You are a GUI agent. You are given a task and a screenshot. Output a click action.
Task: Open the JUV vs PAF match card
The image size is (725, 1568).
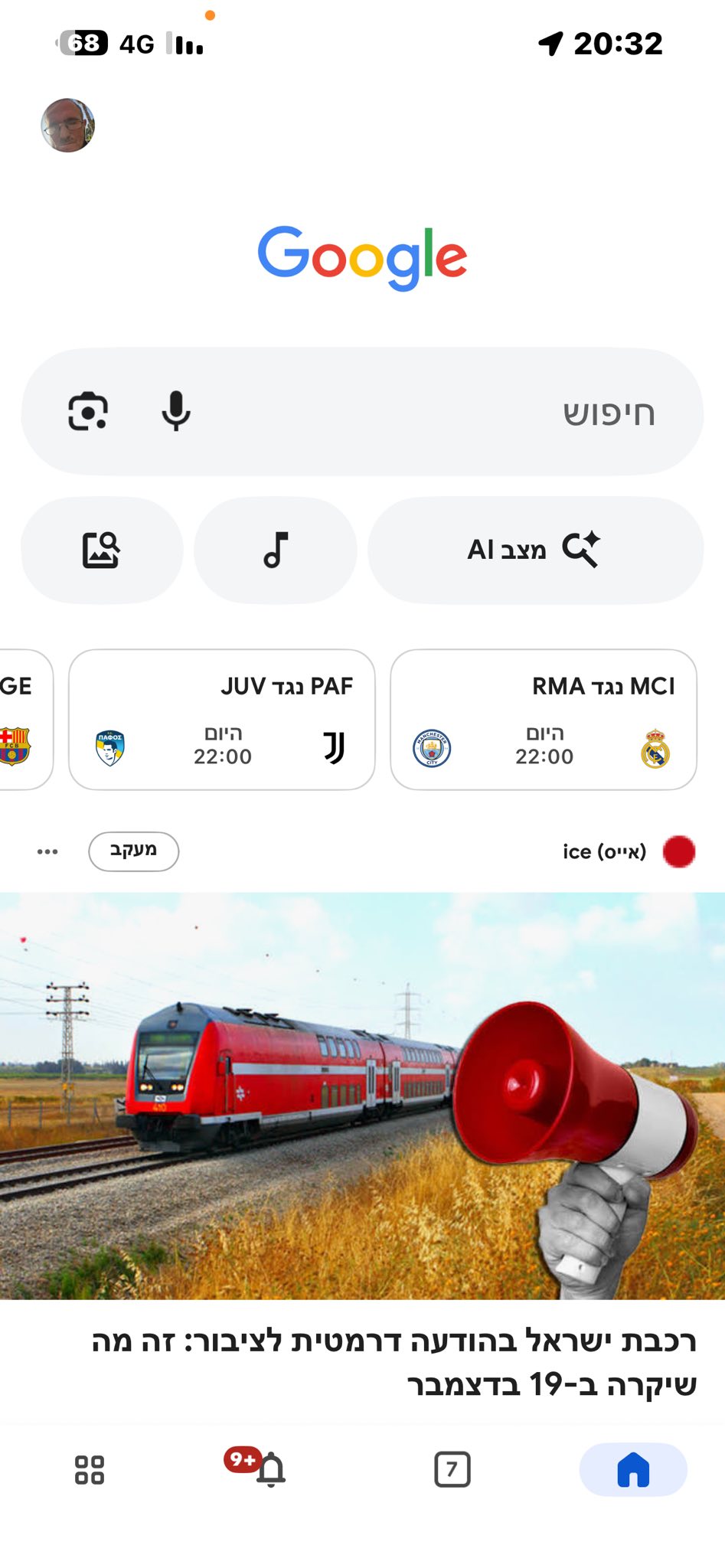pyautogui.click(x=222, y=720)
